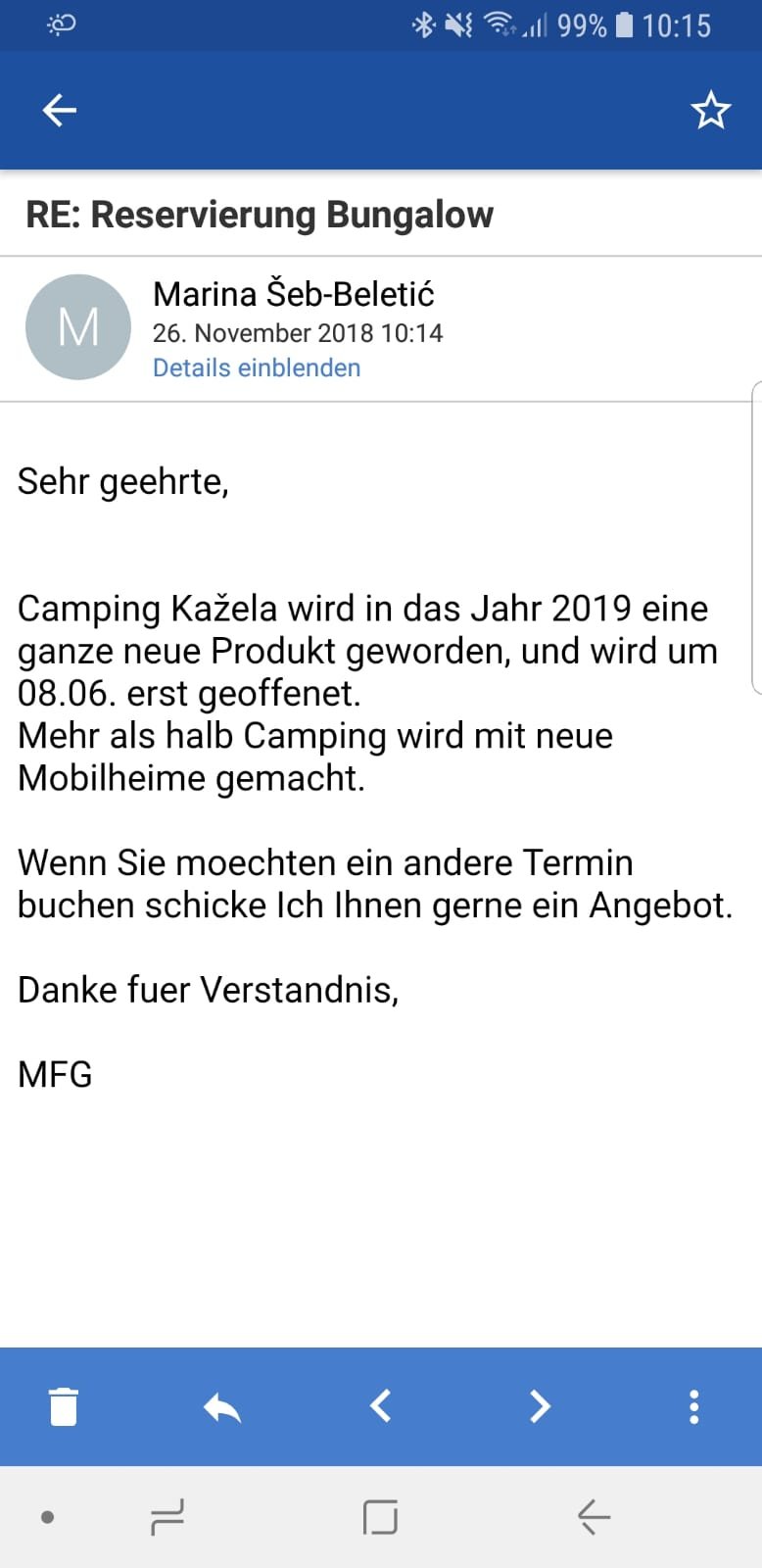Screen dimensions: 762x1568
Task: Tap the 'Details einblenden' link
Action: tap(257, 368)
